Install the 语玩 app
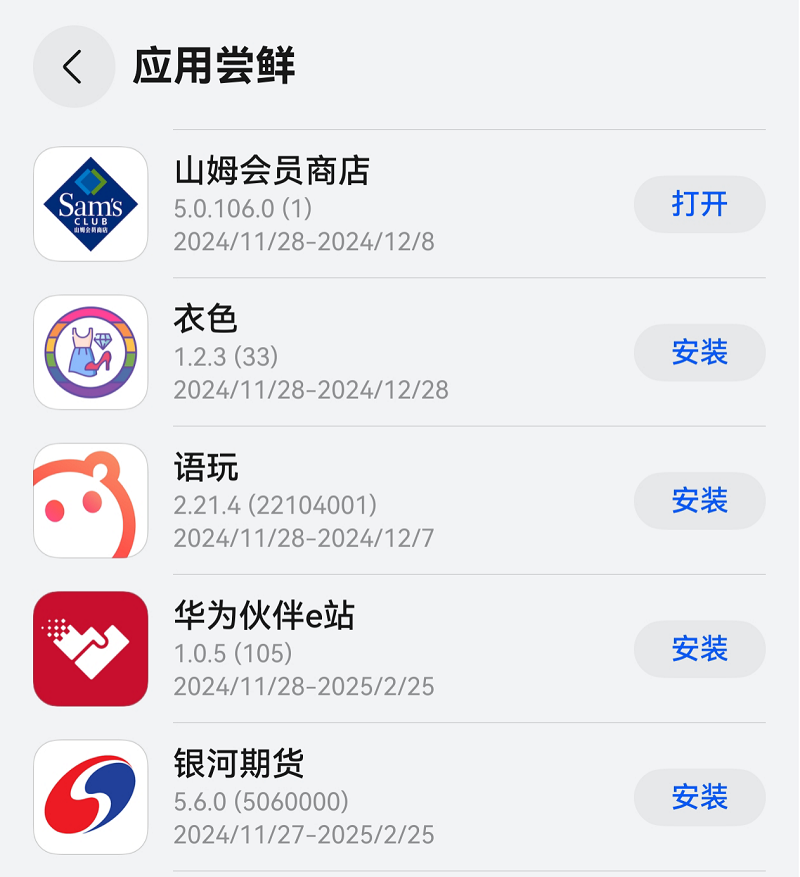The width and height of the screenshot is (800, 877). click(x=699, y=500)
